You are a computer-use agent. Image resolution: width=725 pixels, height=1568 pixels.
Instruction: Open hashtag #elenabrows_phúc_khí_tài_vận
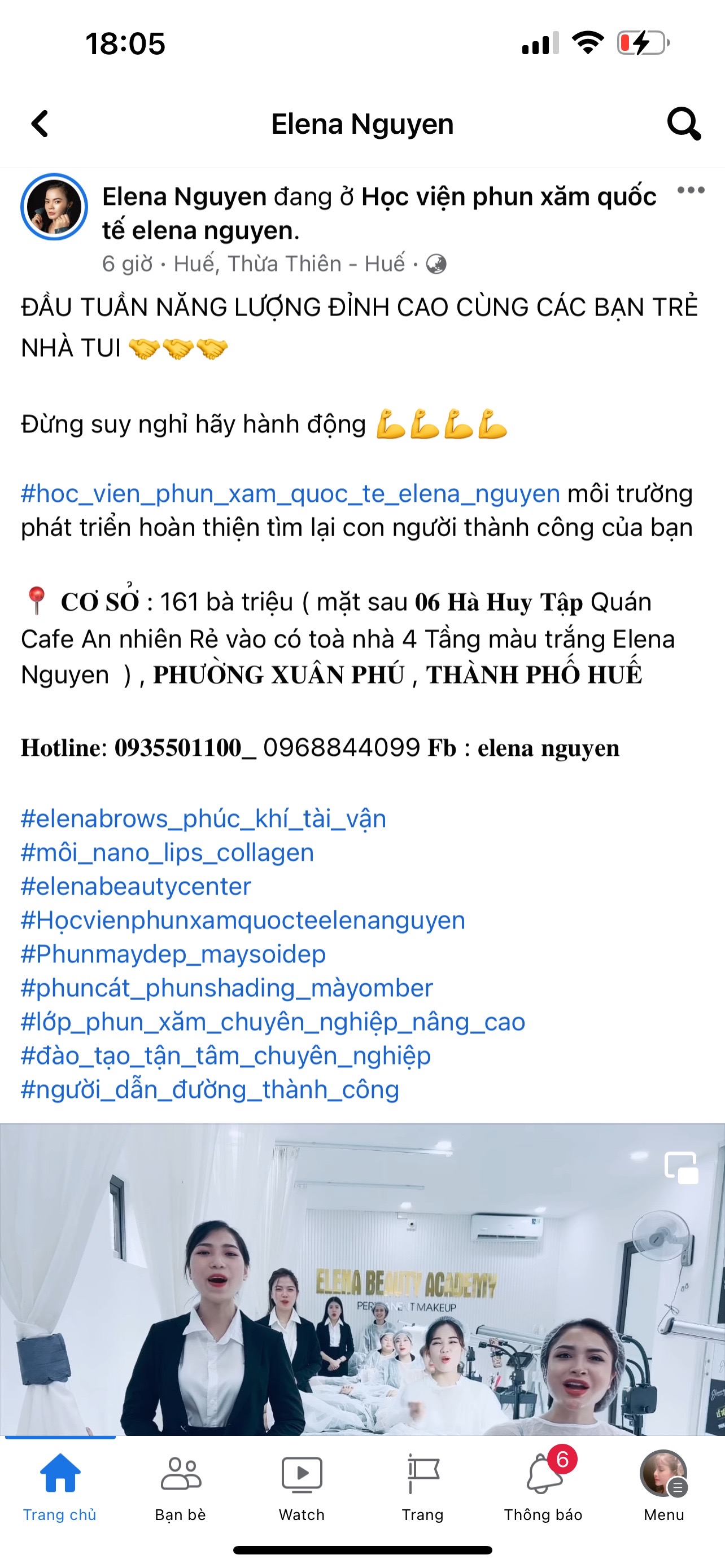pyautogui.click(x=203, y=818)
